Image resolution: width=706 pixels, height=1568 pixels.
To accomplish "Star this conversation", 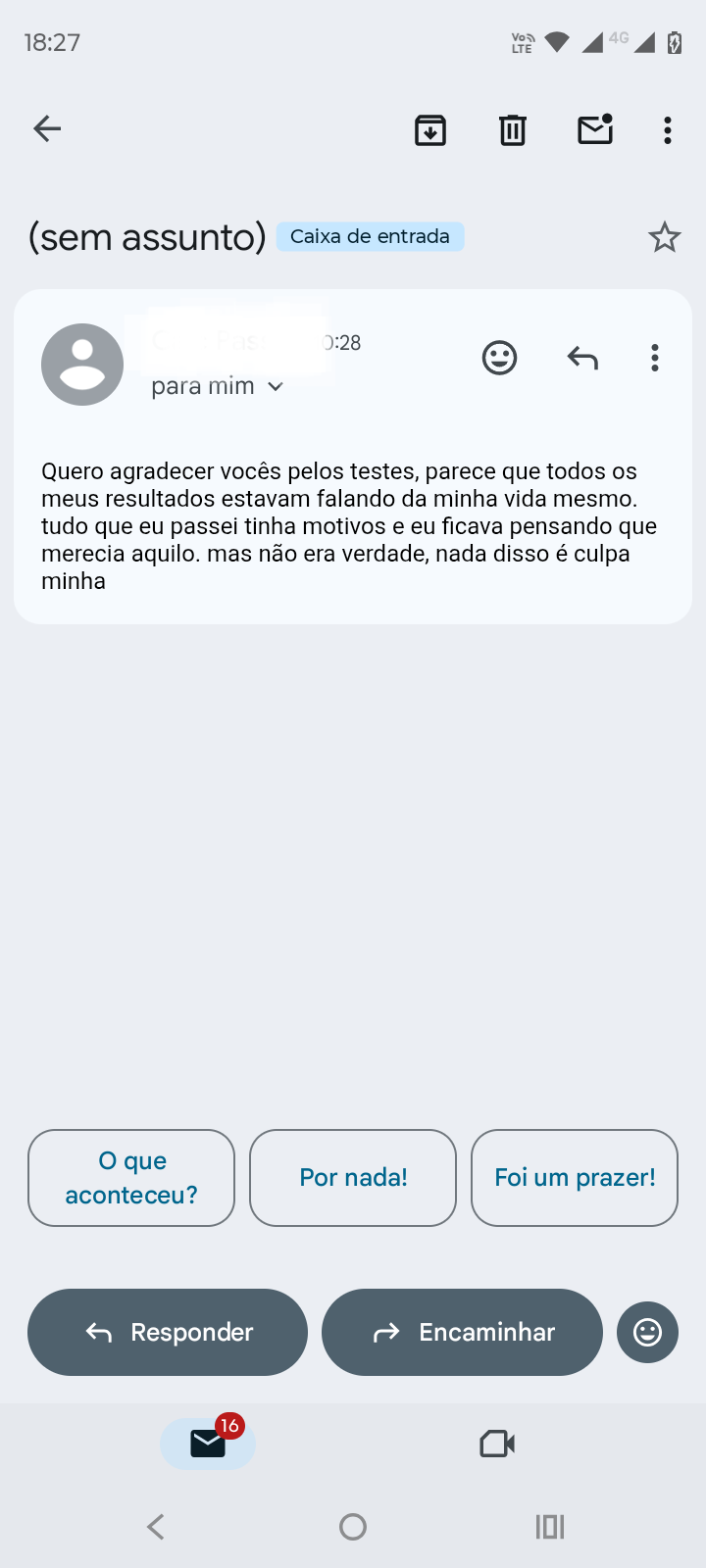I will 665,236.
